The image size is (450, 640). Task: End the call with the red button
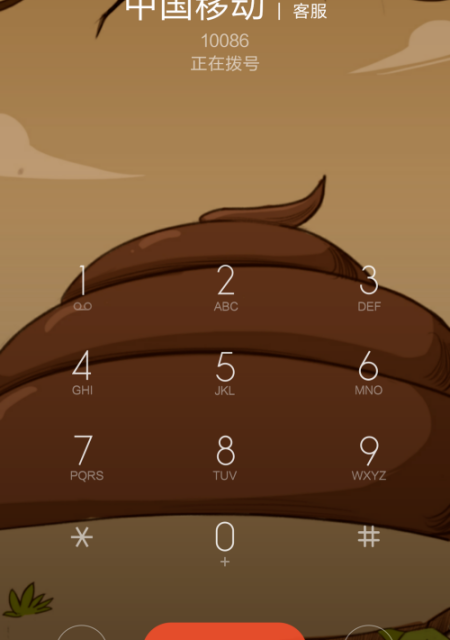[x=225, y=631]
